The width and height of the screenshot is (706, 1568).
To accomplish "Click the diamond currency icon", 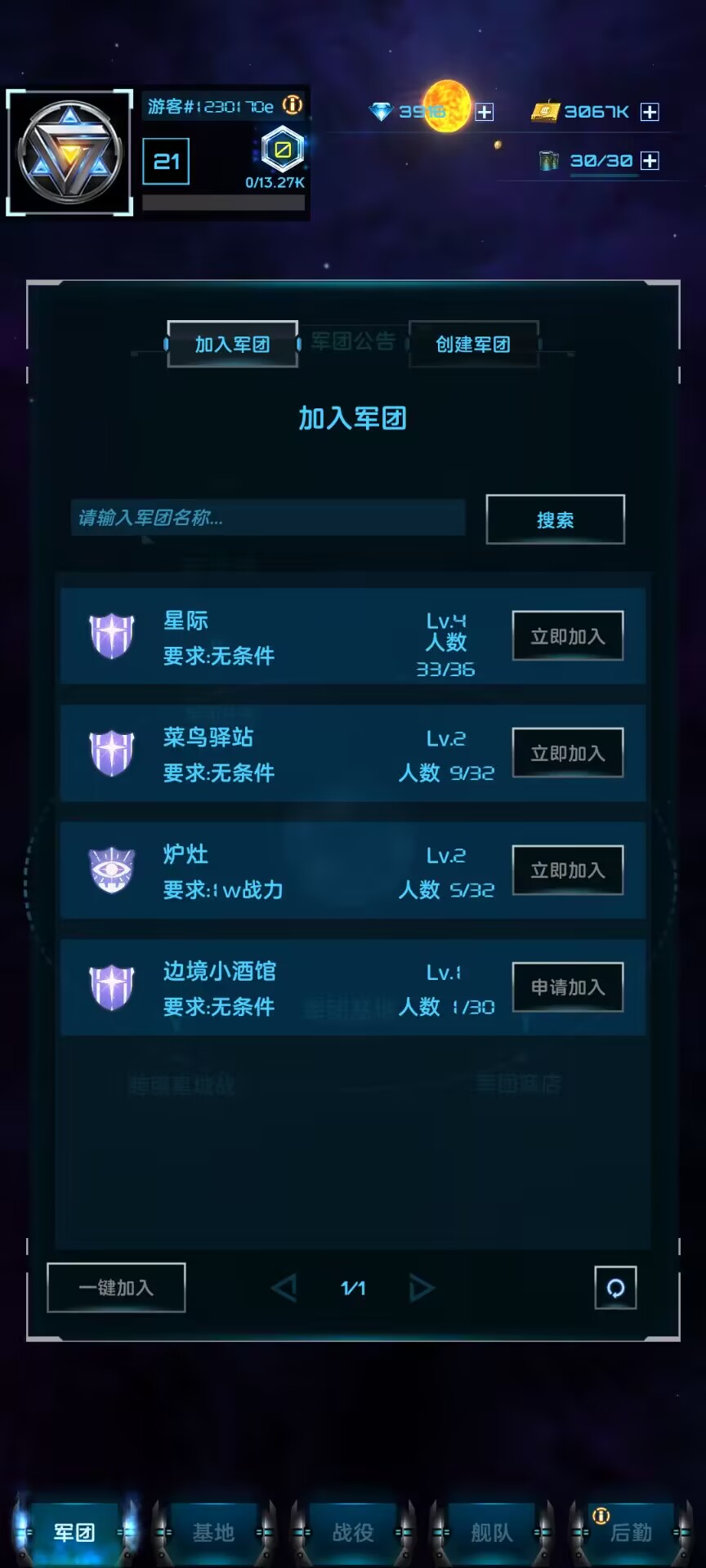I will point(380,112).
